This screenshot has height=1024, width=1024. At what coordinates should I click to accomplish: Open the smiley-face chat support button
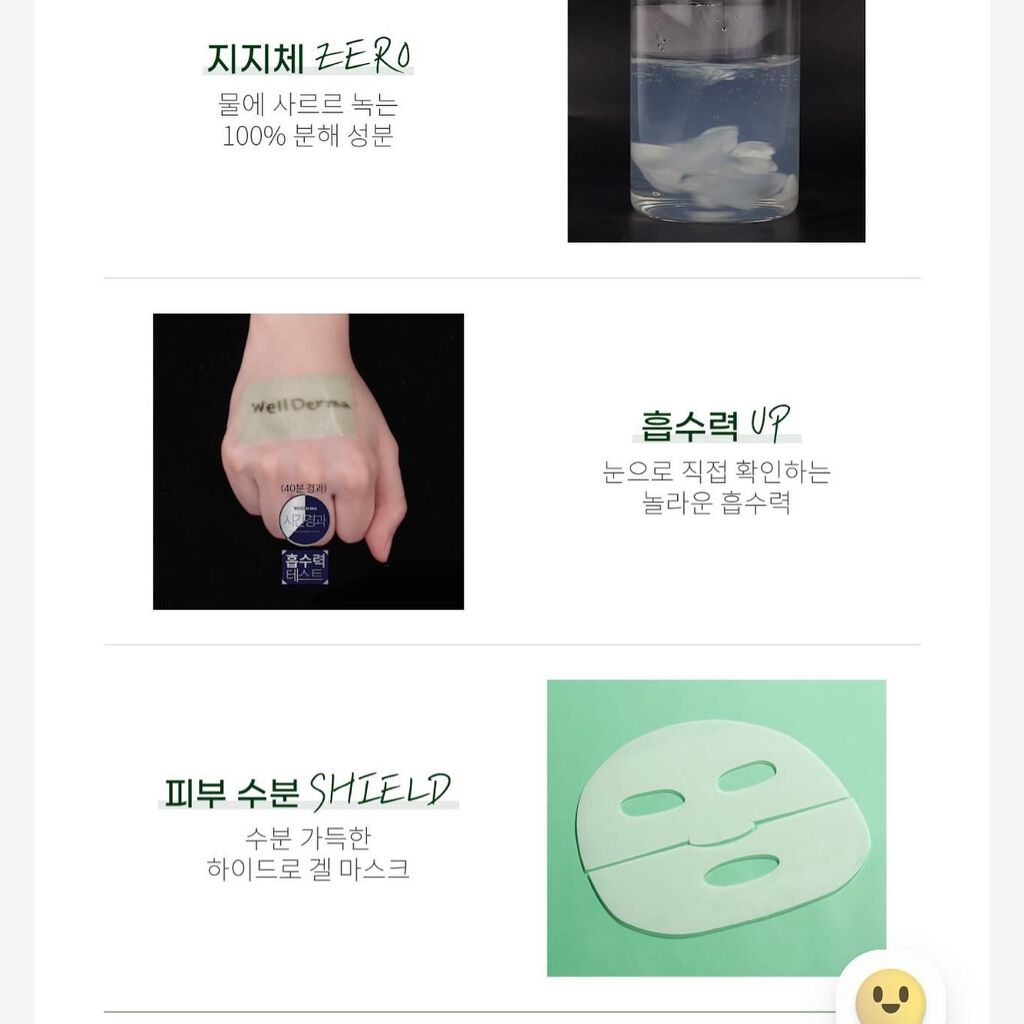pyautogui.click(x=890, y=995)
